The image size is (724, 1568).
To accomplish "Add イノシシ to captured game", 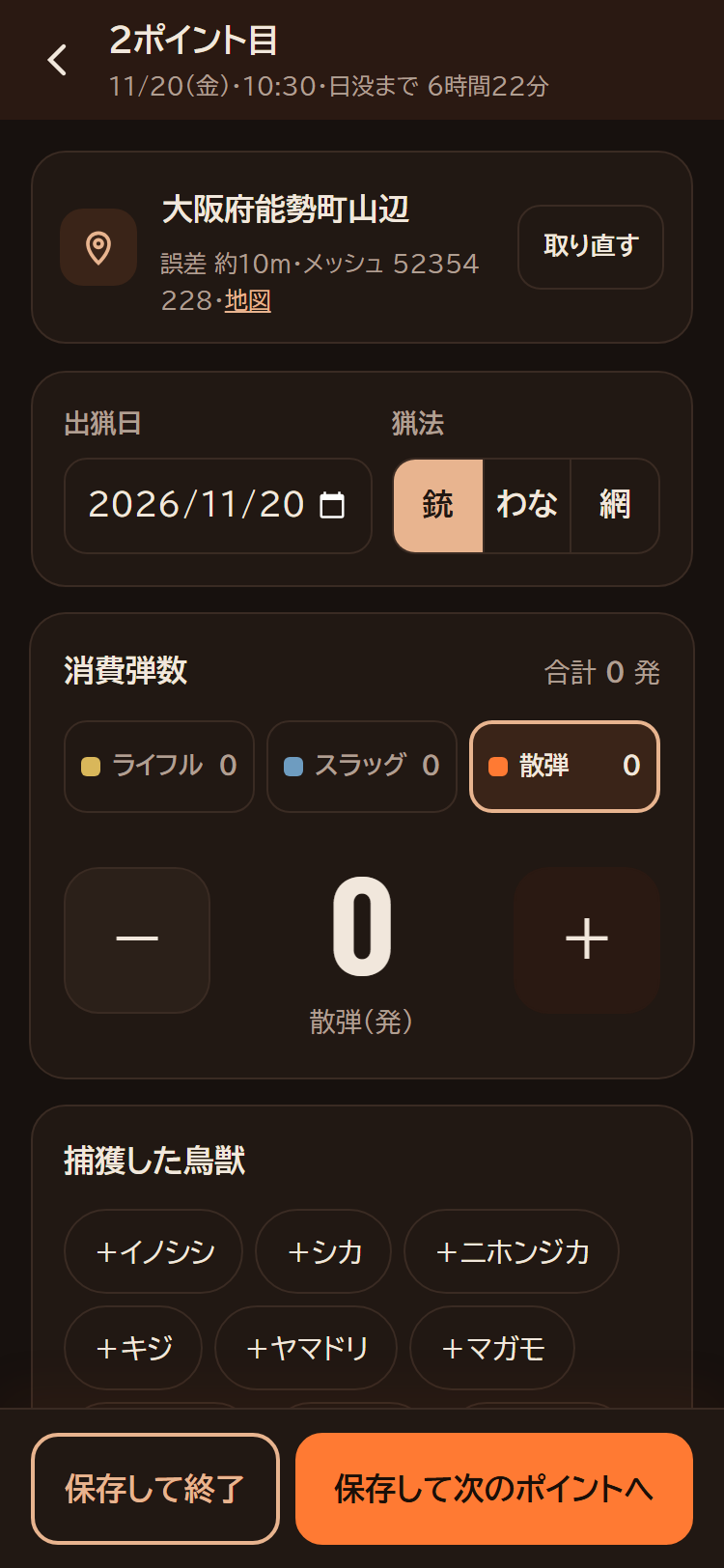I will click(153, 1252).
